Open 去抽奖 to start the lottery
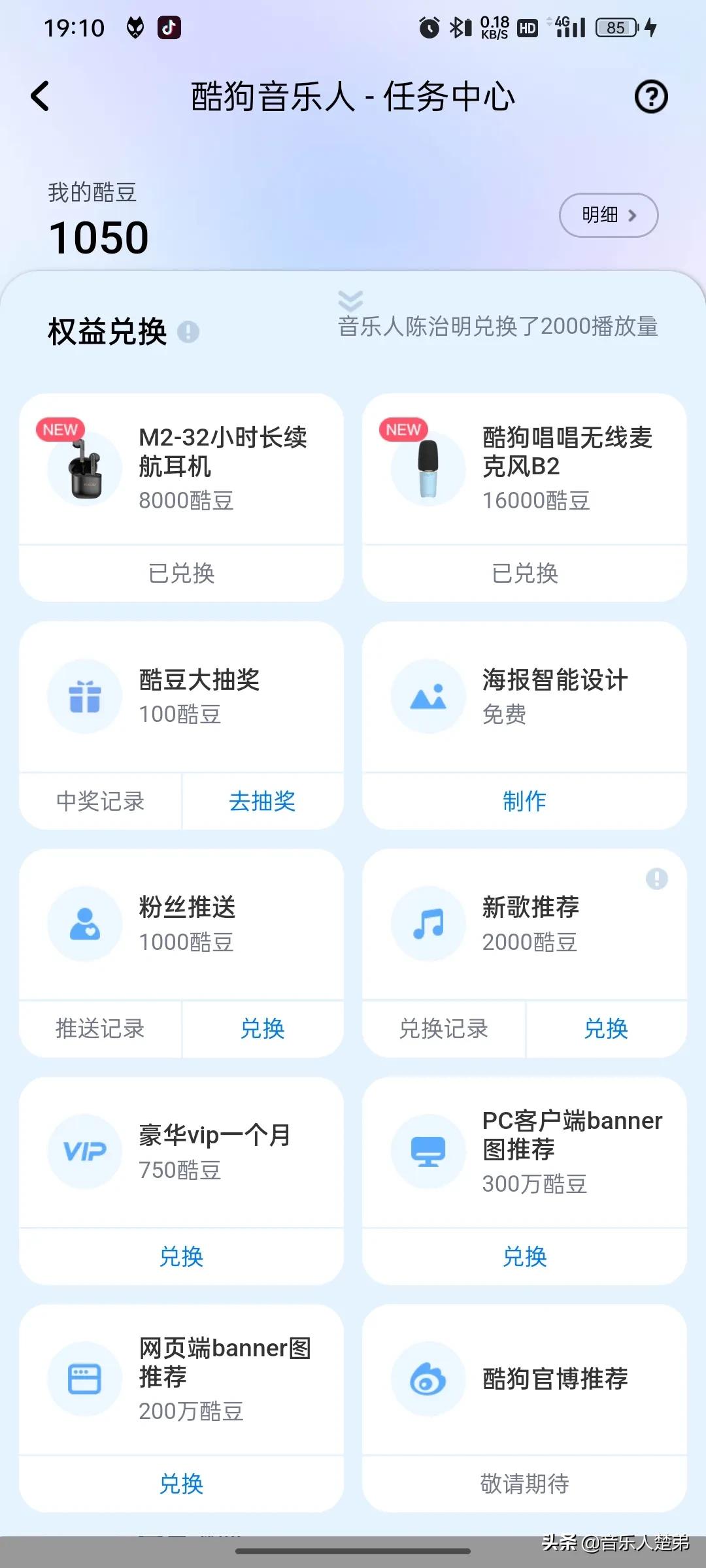The height and width of the screenshot is (1568, 706). 261,802
